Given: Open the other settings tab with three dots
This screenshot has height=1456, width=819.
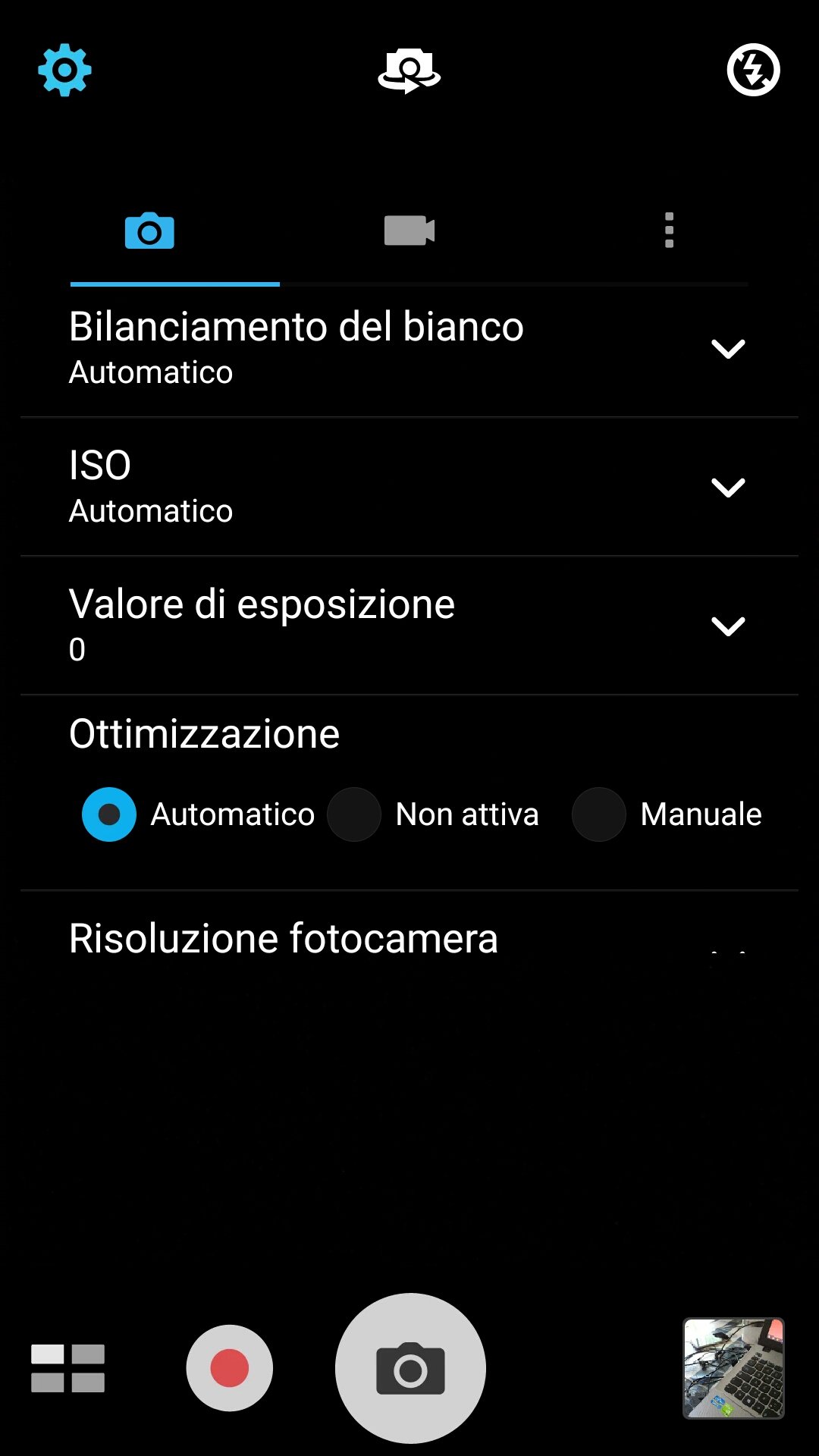Looking at the screenshot, I should (669, 231).
